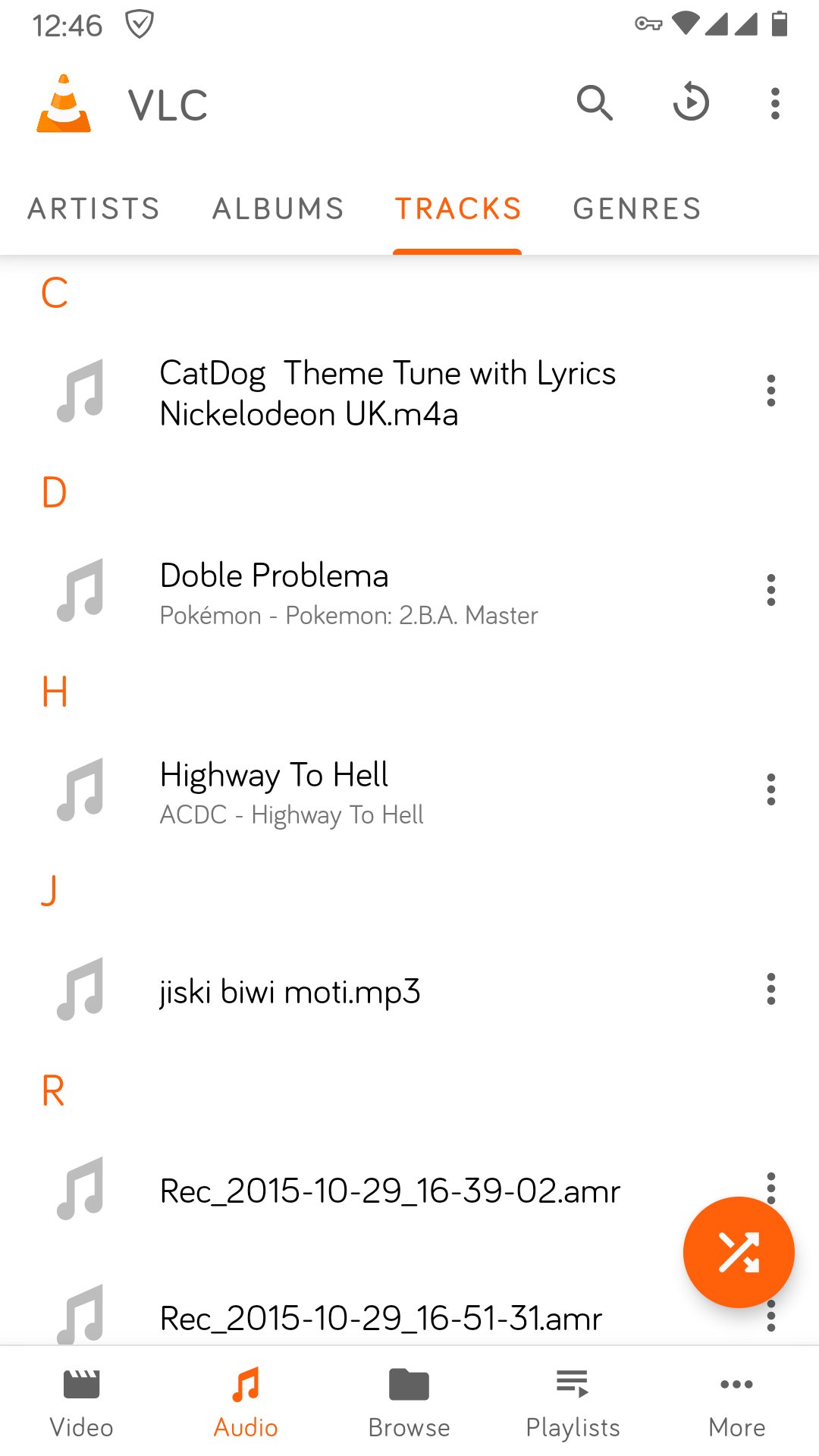Open options for jiski biwi moti.mp3

coord(771,989)
